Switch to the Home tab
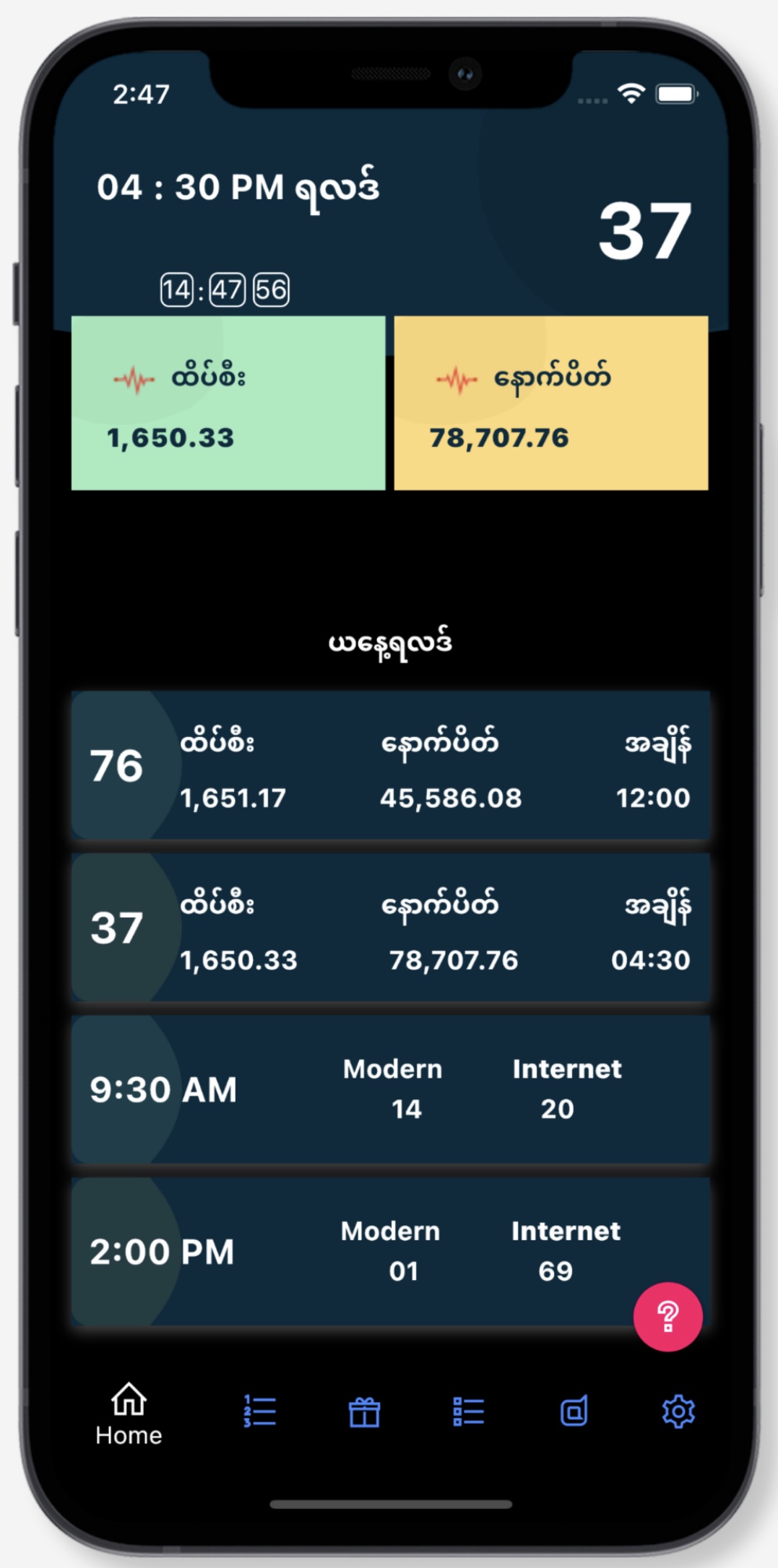This screenshot has height=1568, width=778. click(129, 1414)
